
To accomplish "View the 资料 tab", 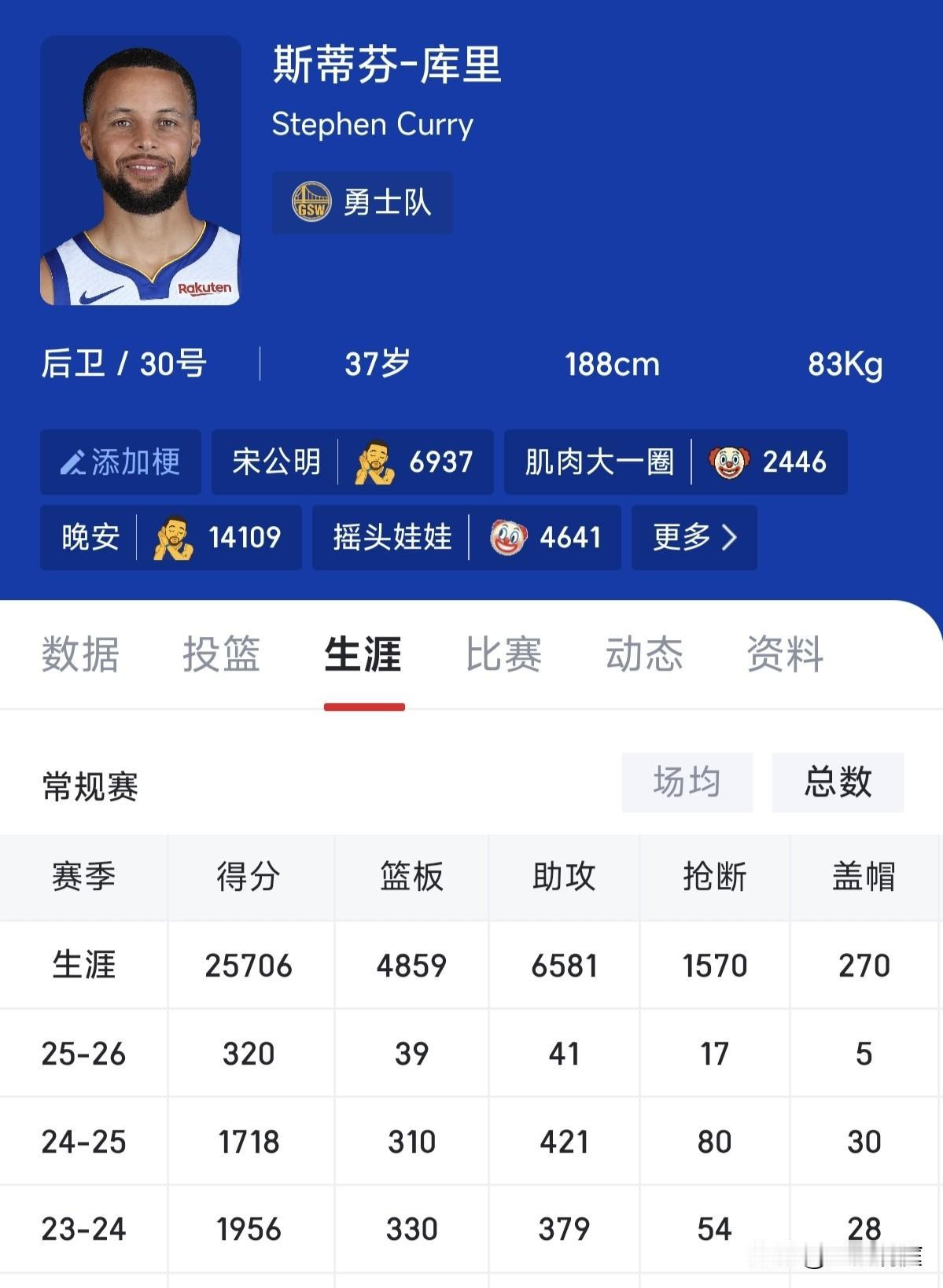I will (x=786, y=655).
